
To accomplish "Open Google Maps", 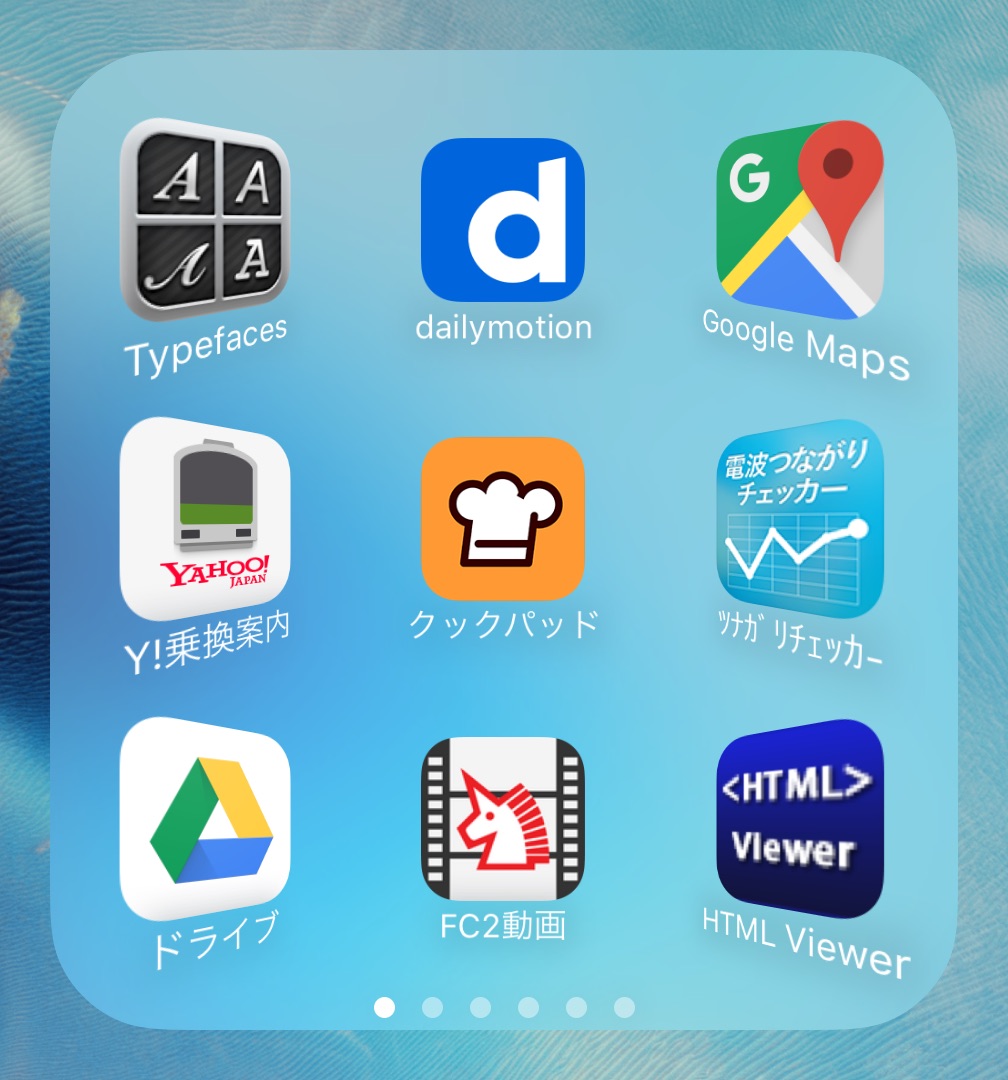I will tap(800, 220).
